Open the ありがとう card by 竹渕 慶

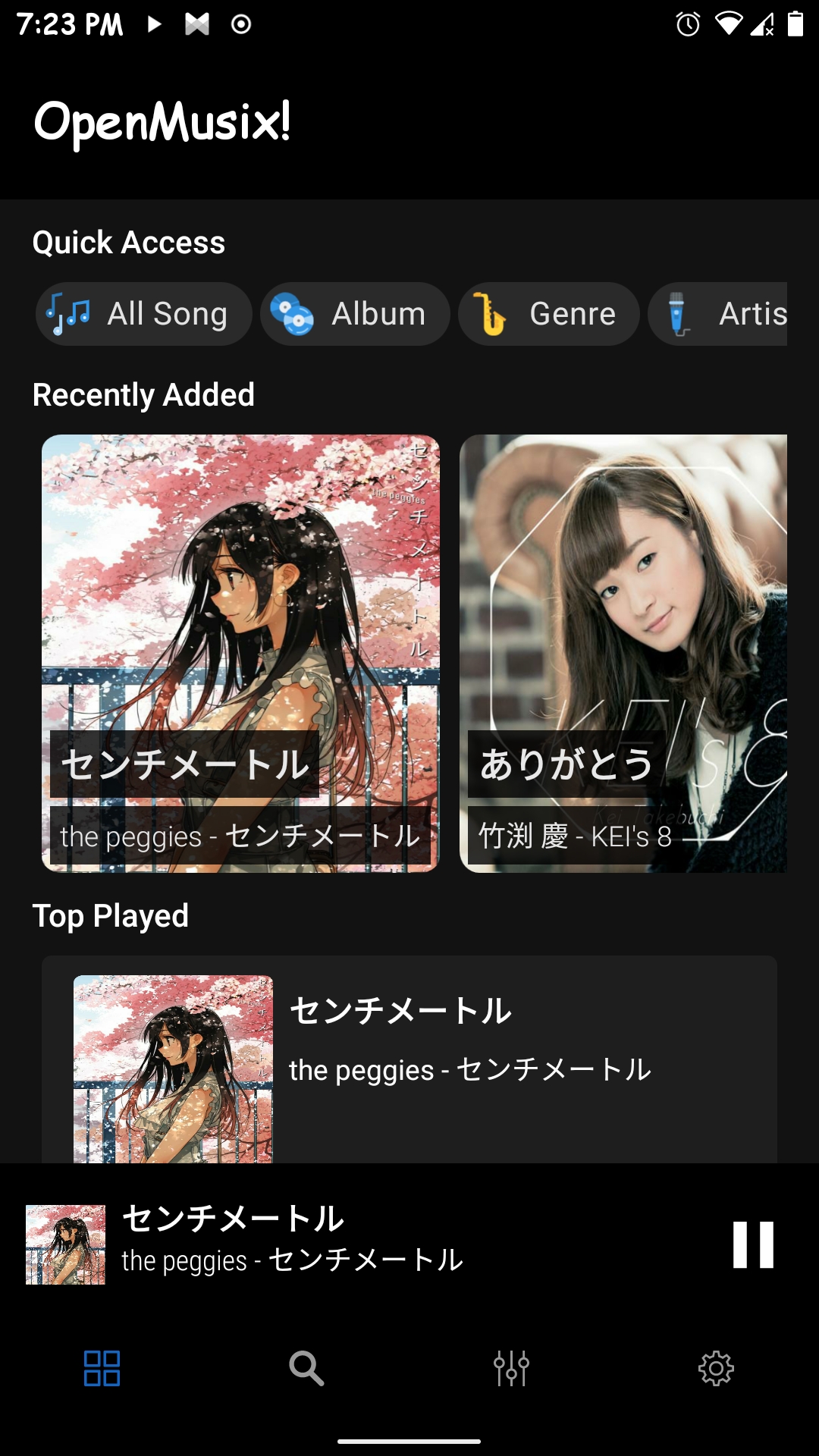click(x=623, y=652)
